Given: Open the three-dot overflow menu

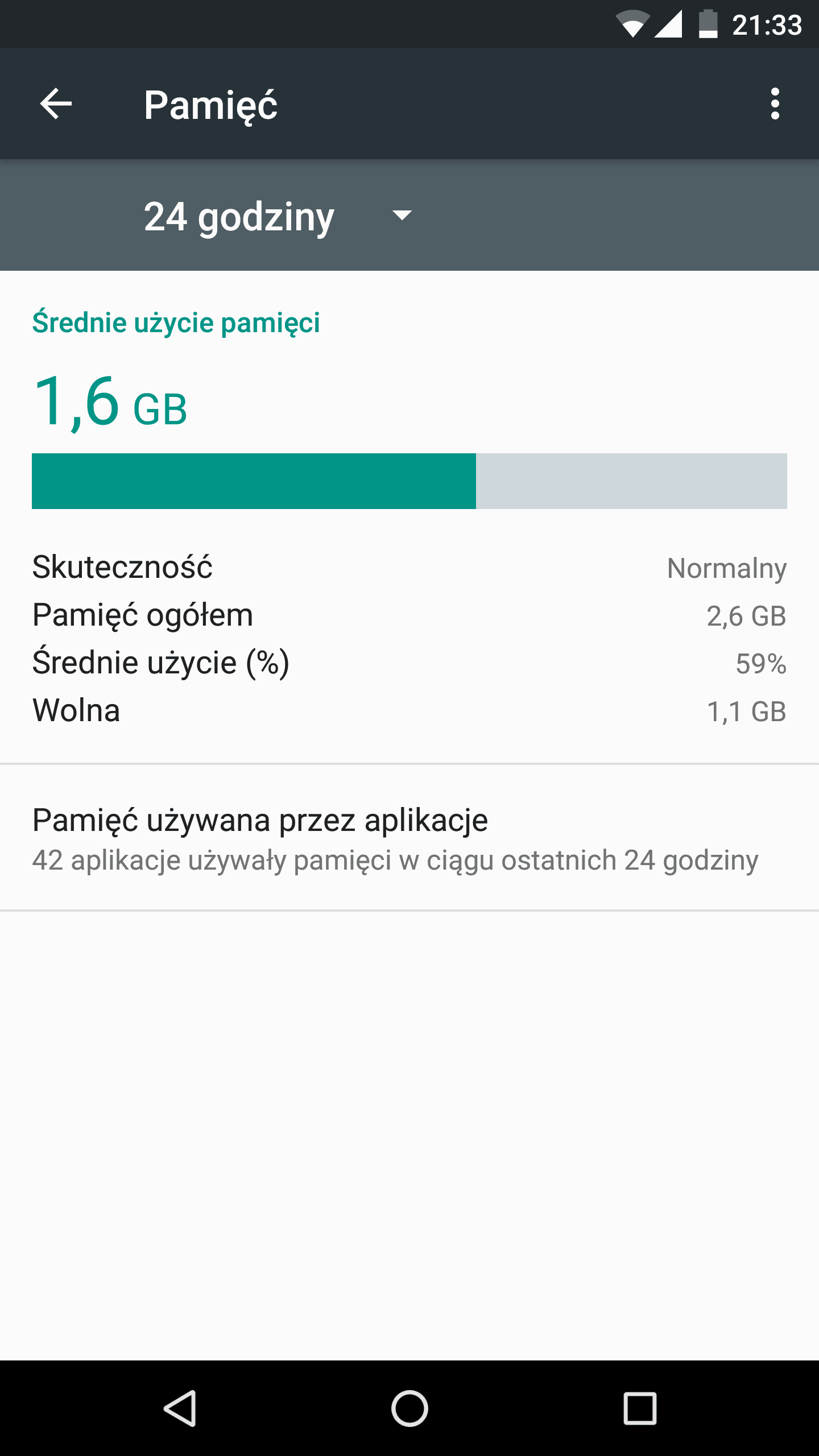Looking at the screenshot, I should [775, 104].
